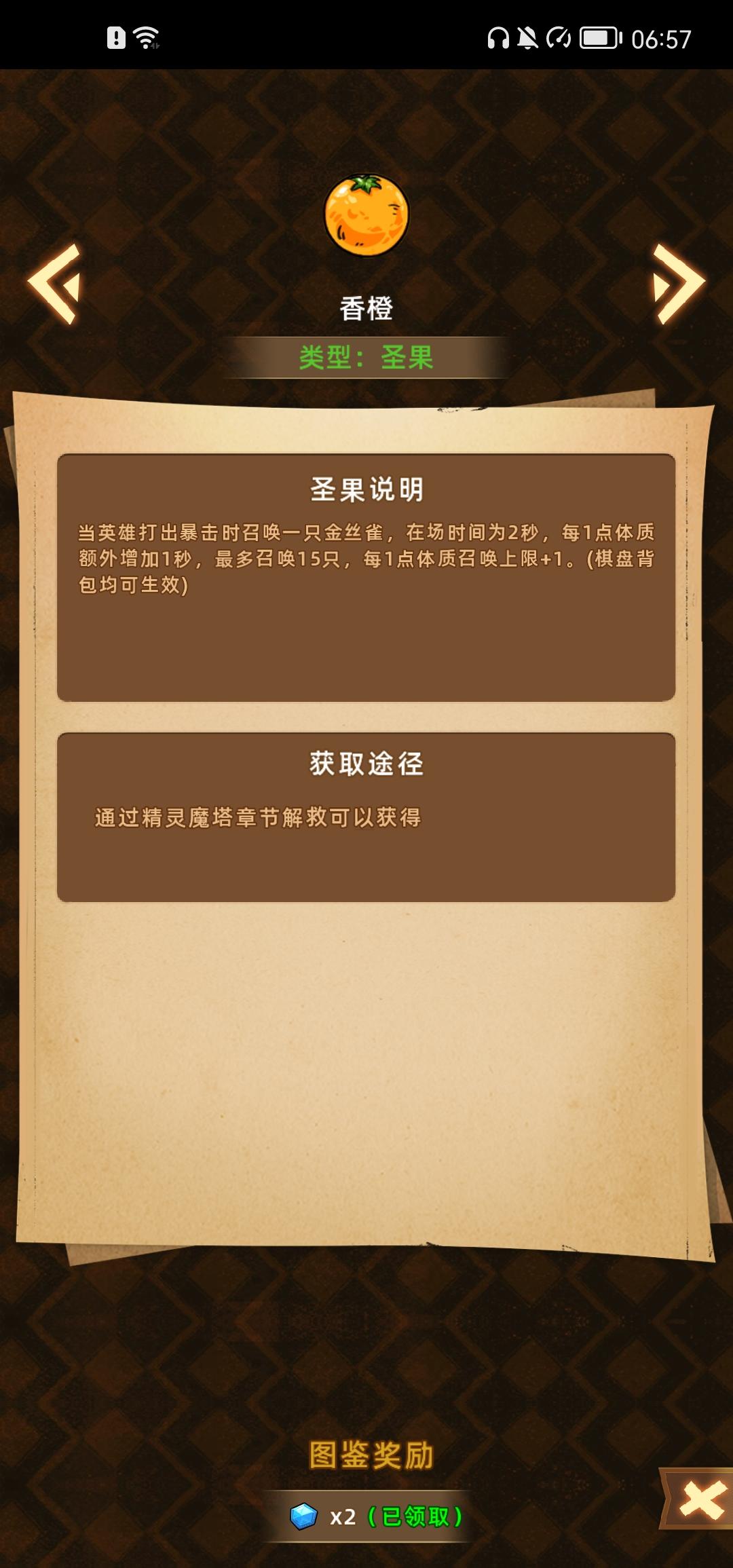Close the 香橙 detail page

700,1499
